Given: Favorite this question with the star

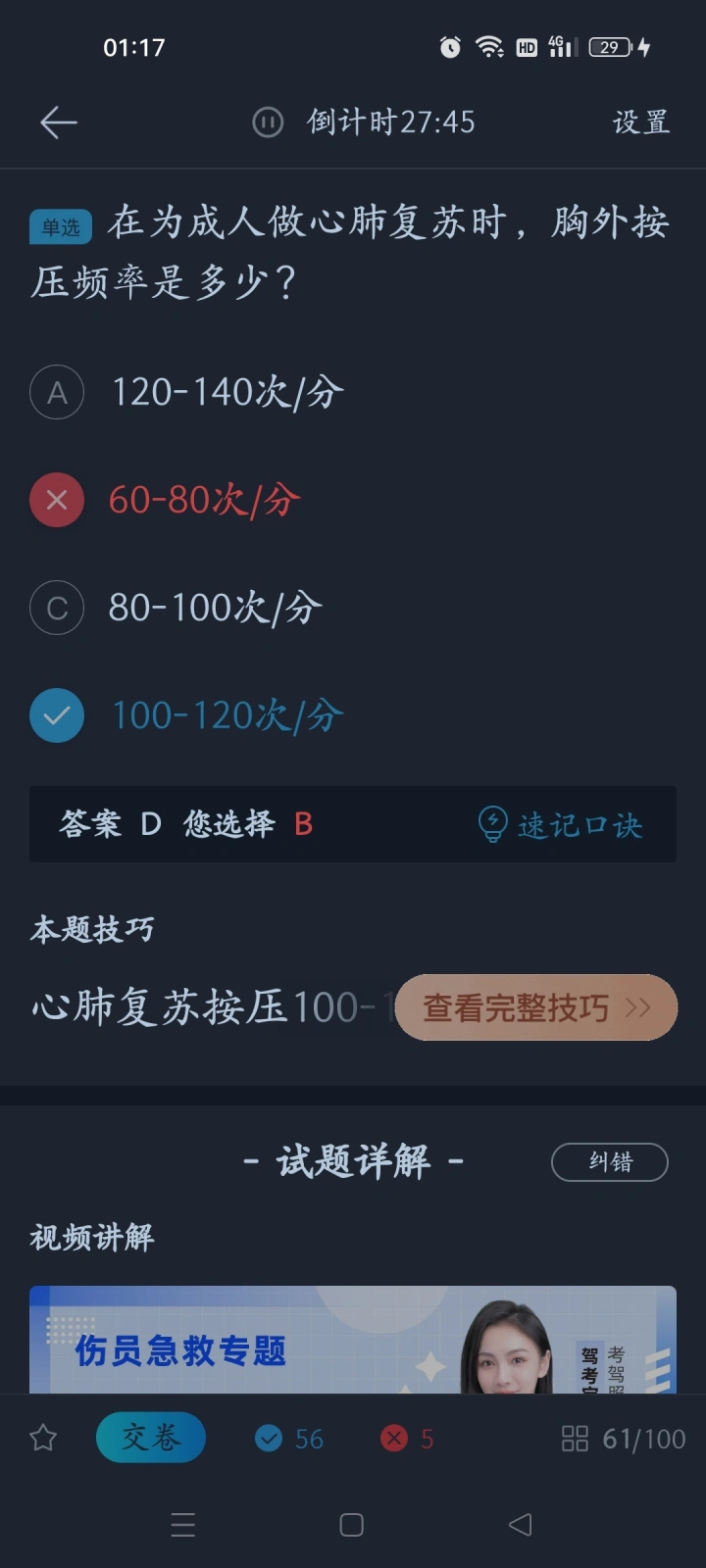Looking at the screenshot, I should point(43,1439).
